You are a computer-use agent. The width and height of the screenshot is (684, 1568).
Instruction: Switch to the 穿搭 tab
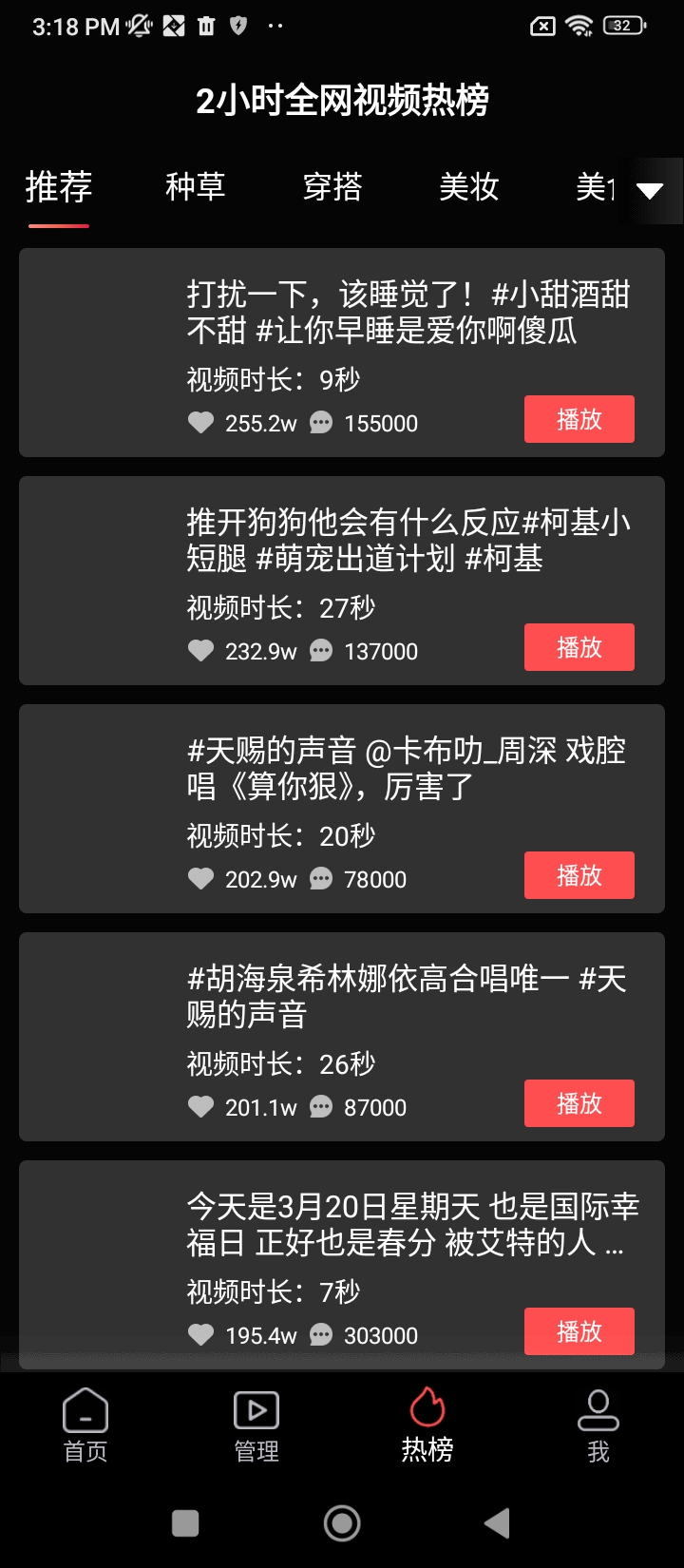click(x=332, y=187)
